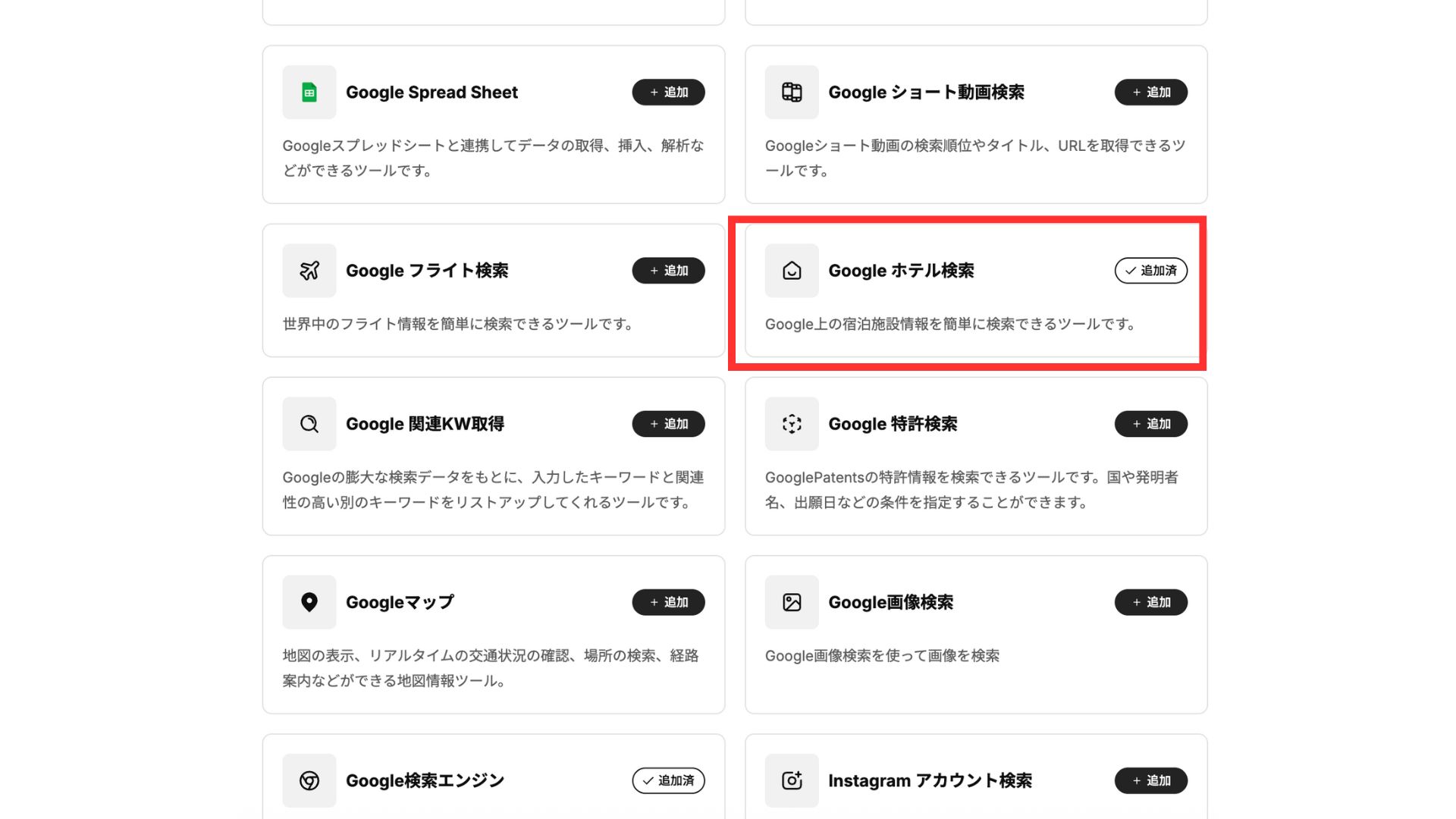Add the Google Spread Sheet tool

(668, 93)
